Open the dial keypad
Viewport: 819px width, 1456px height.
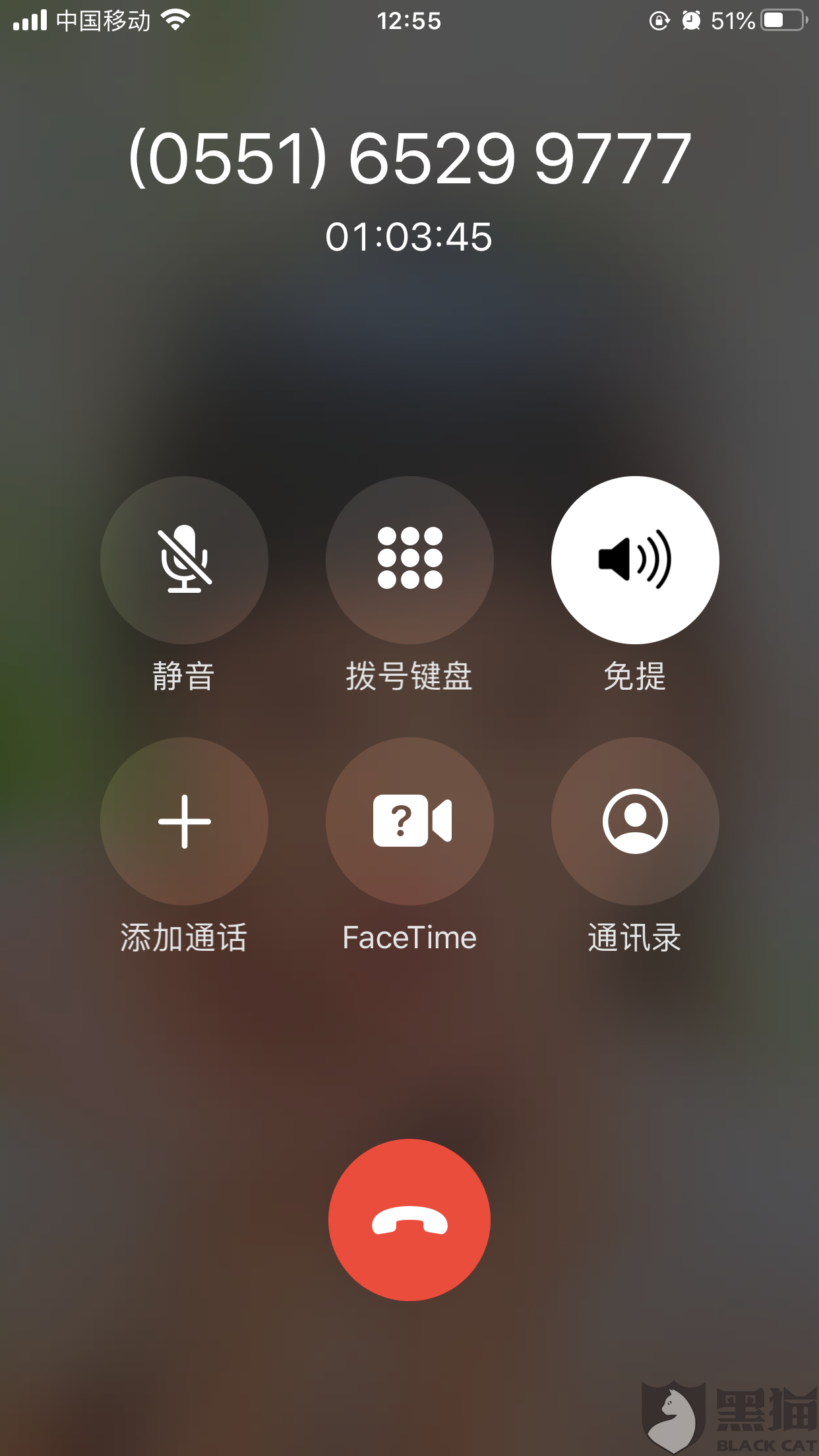[409, 560]
